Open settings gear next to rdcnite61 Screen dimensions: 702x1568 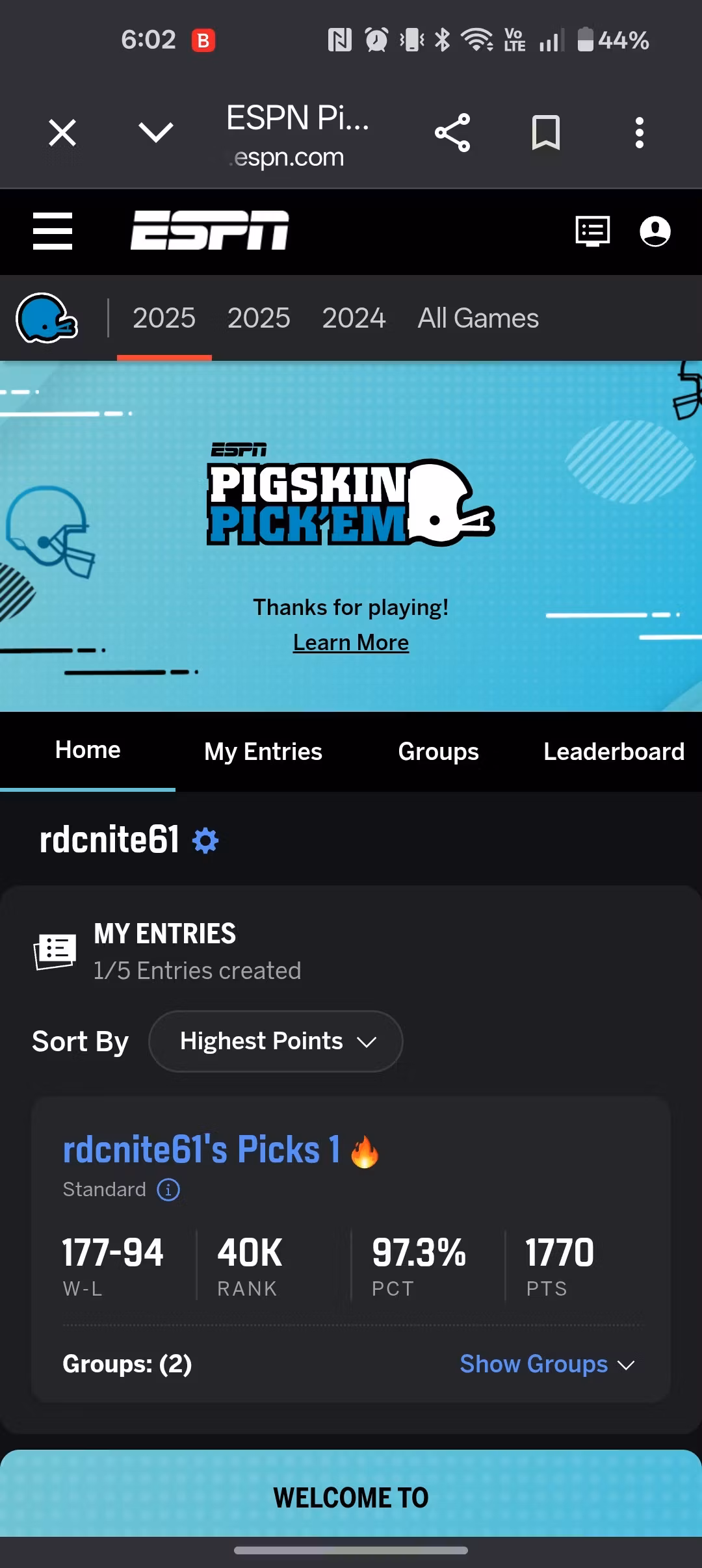pos(205,841)
